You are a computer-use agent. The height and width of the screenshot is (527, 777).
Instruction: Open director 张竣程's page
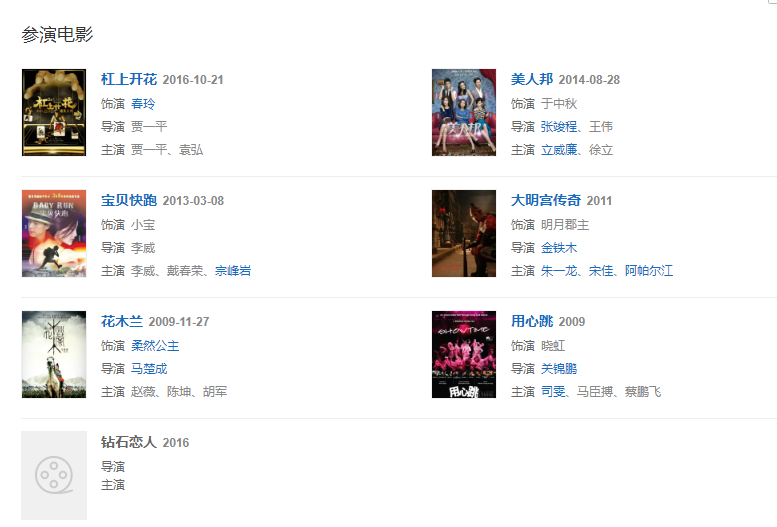559,126
